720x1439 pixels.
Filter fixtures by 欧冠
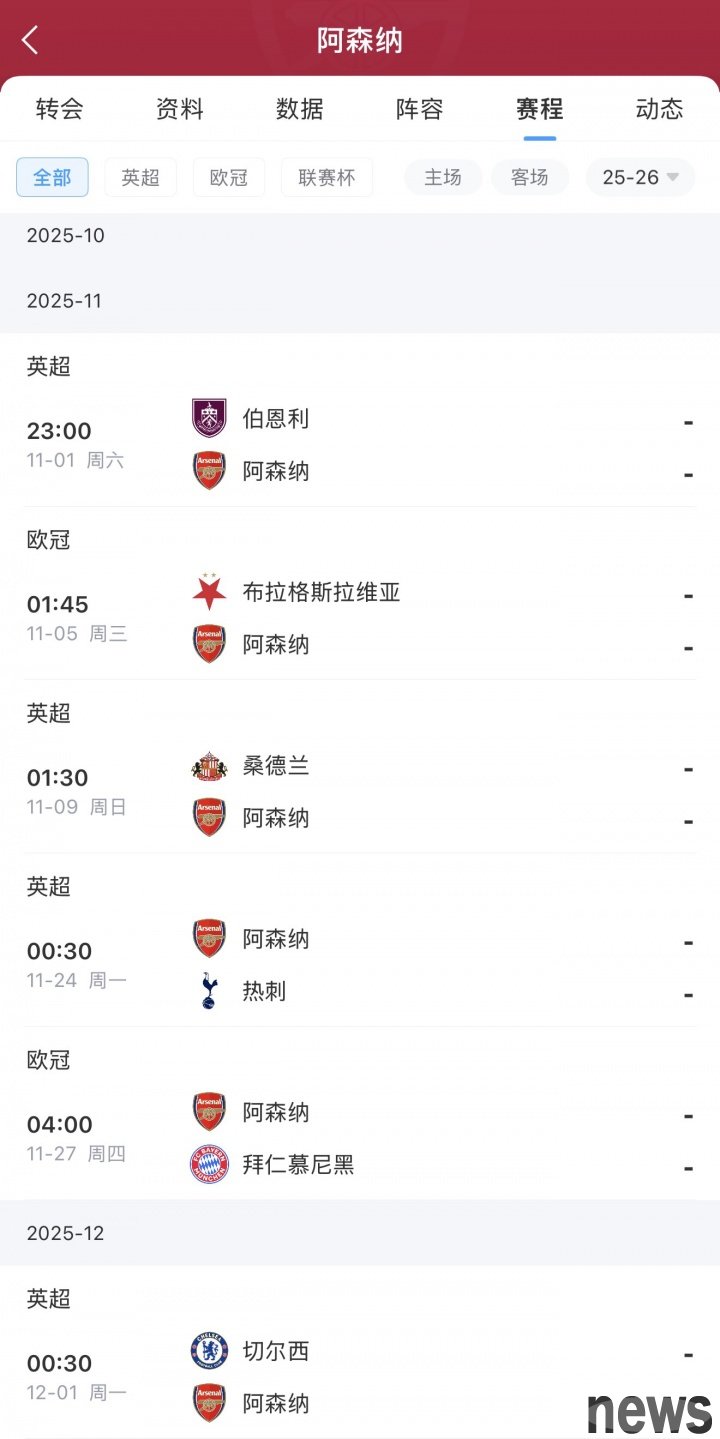[229, 177]
